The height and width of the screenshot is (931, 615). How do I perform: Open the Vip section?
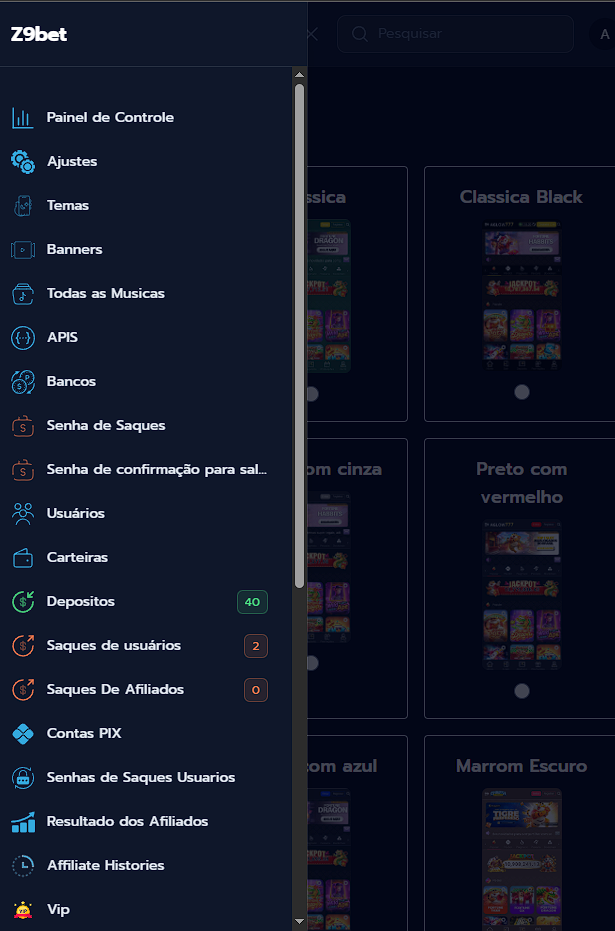(x=58, y=909)
